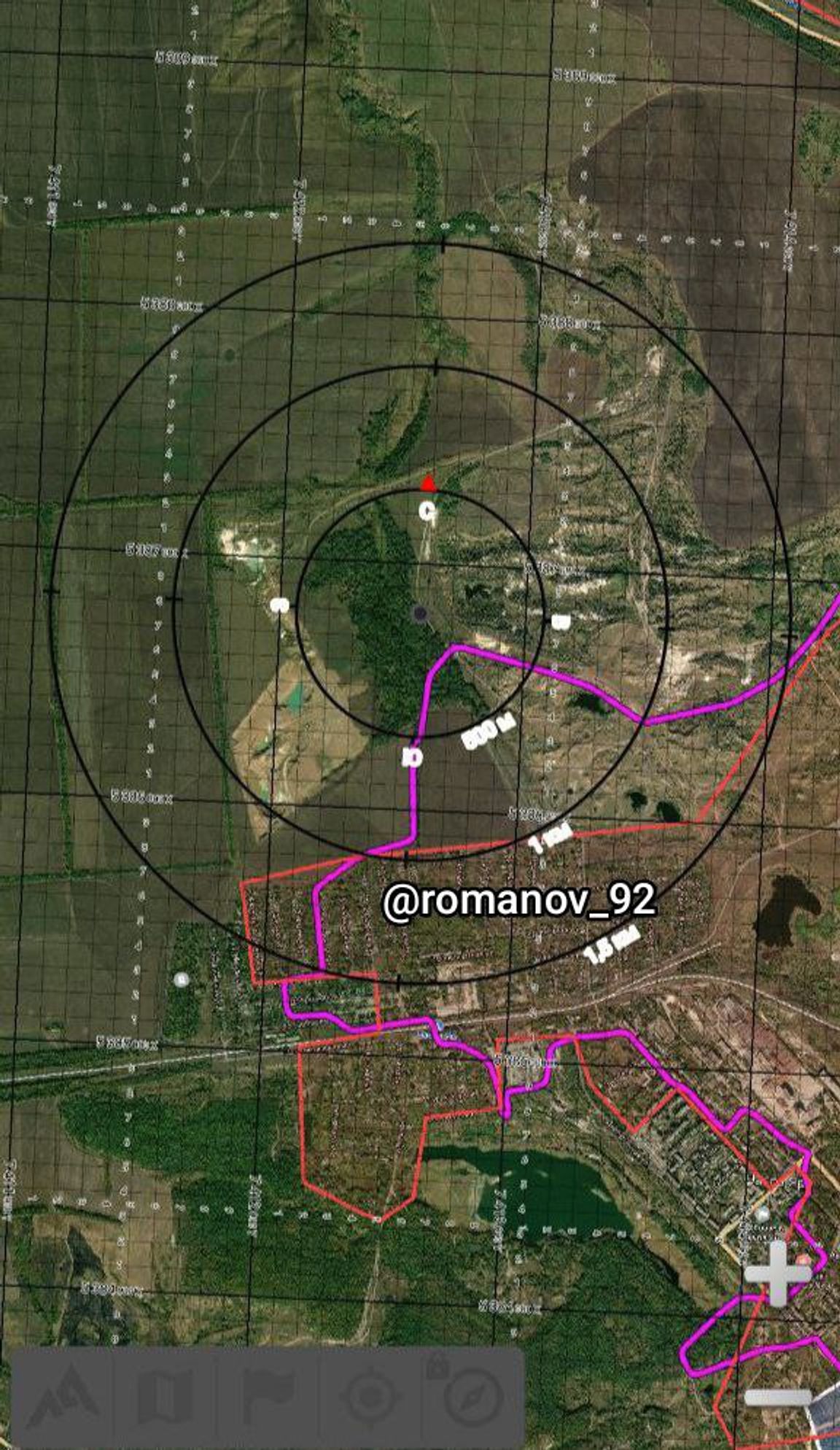Zoom in on the map
This screenshot has height=1450, width=840.
pos(777,1272)
